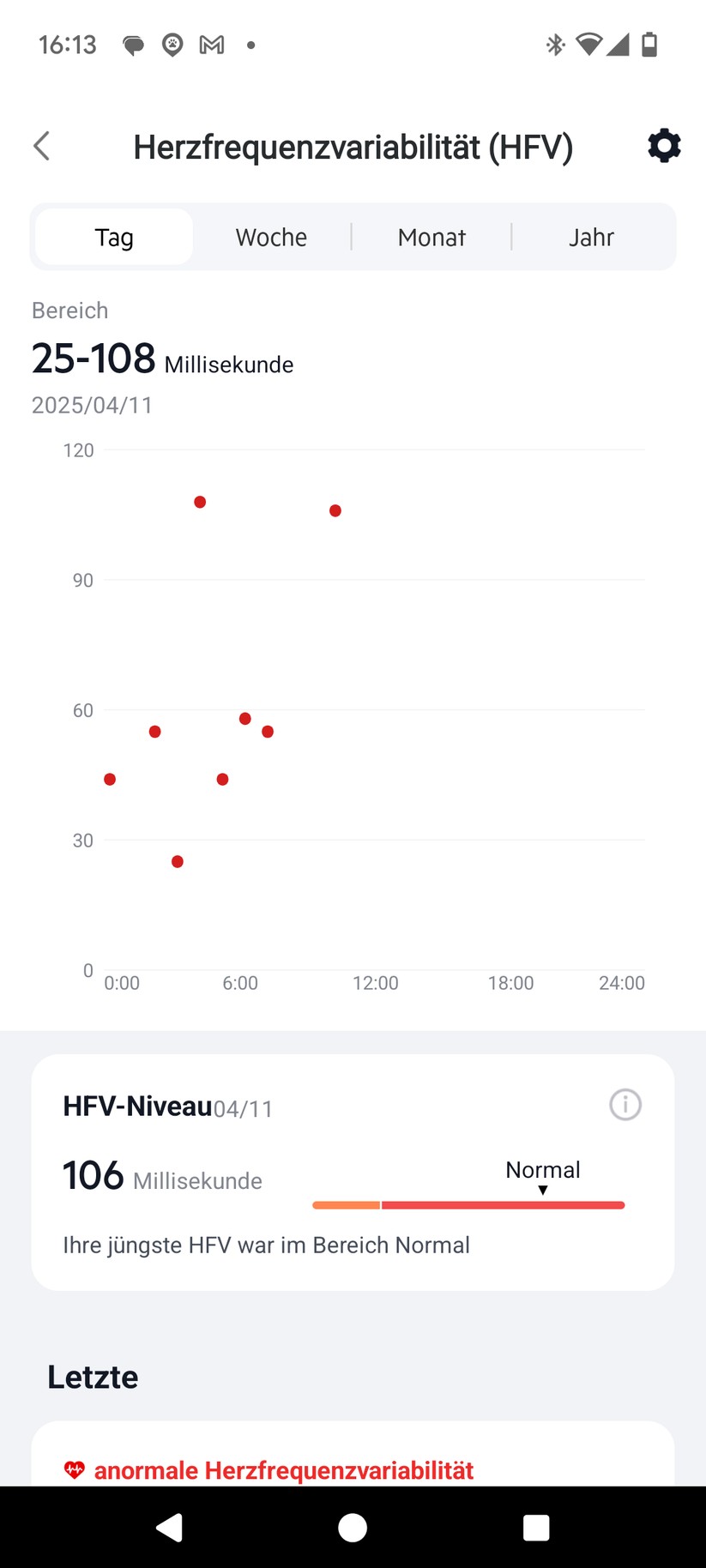Tap the system home button
This screenshot has width=706, height=1568.
coord(353,1528)
